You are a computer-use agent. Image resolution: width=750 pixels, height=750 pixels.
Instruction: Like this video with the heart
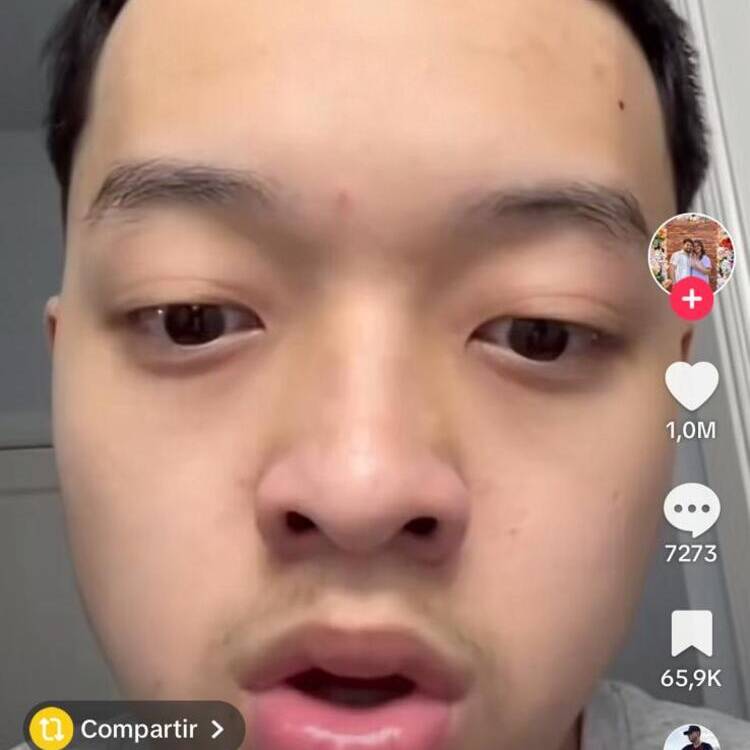692,386
